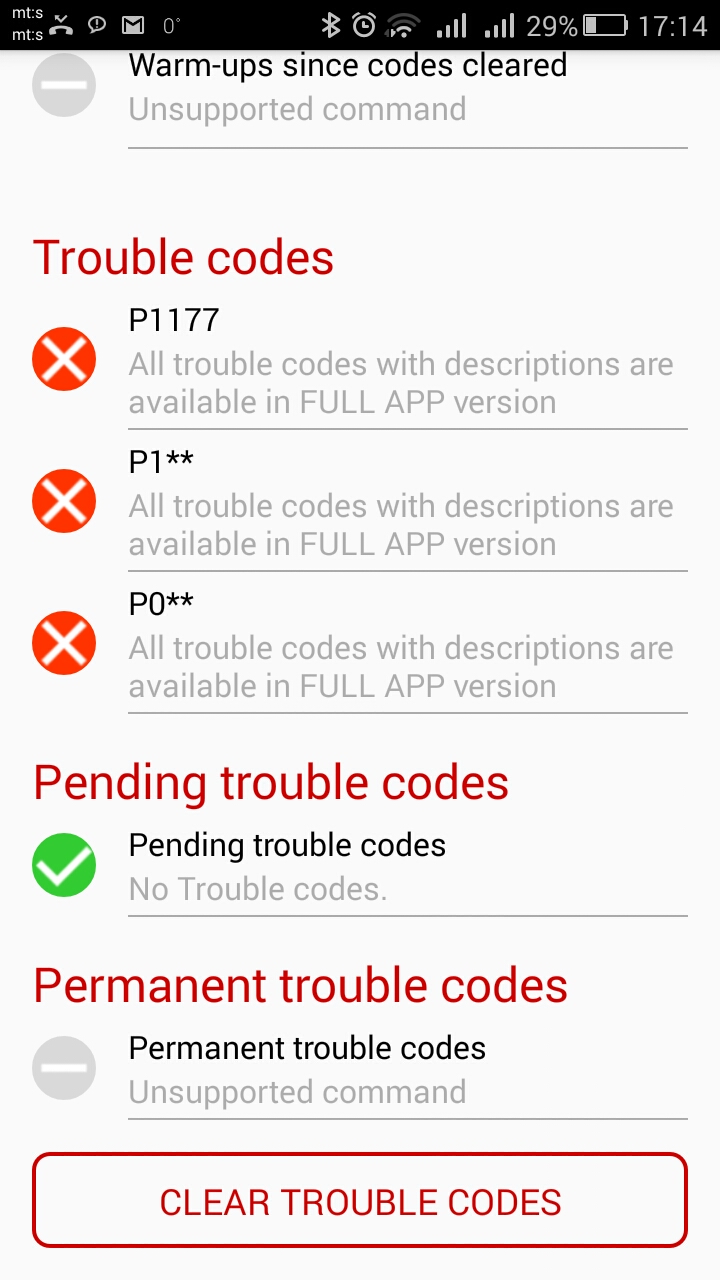Select the P1** trouble code row
Screen dimensions: 720x1280
pyautogui.click(x=360, y=502)
